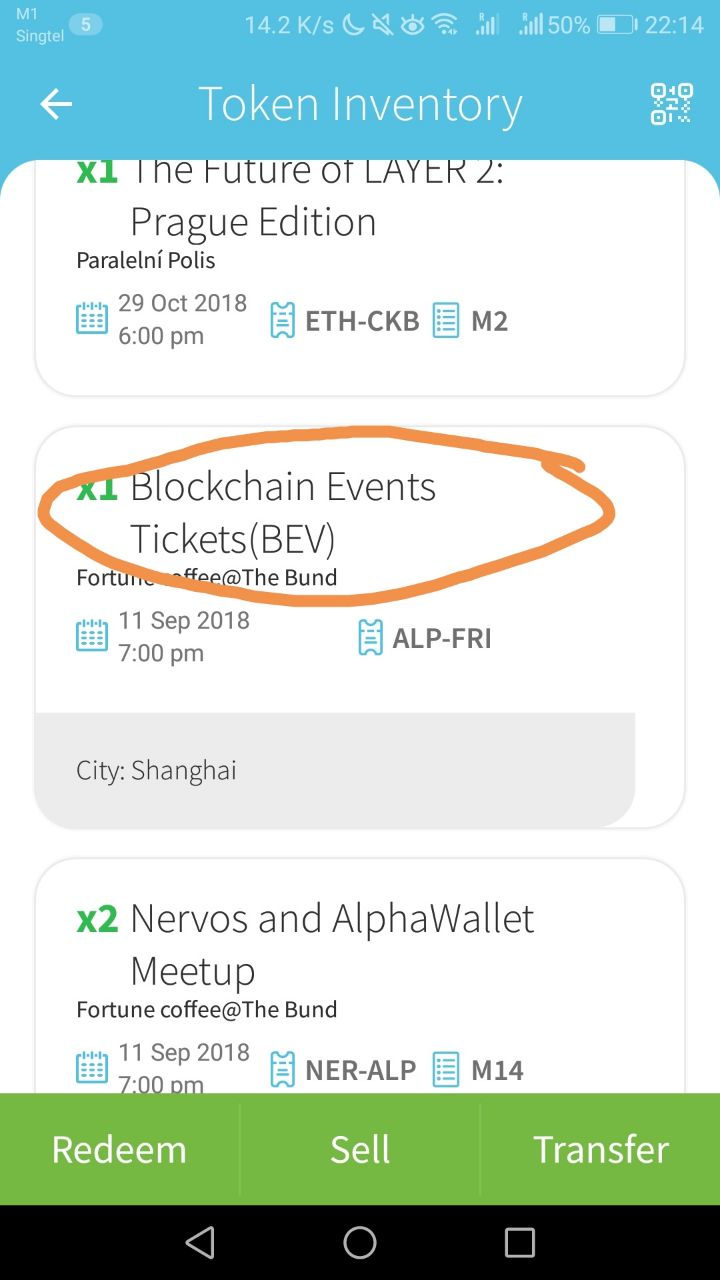Open the recent apps view
The image size is (720, 1280).
coord(520,1243)
